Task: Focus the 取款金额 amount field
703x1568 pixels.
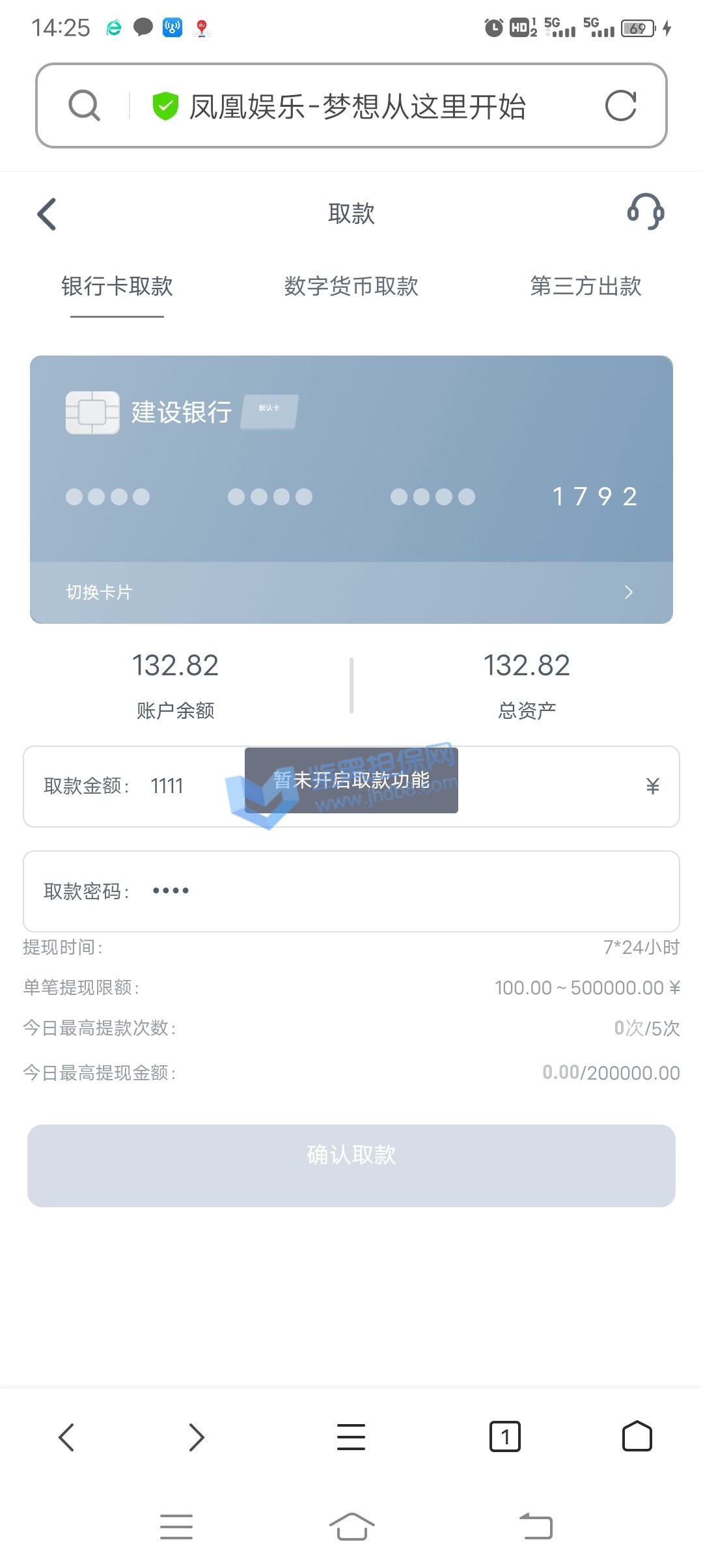Action: 404,787
